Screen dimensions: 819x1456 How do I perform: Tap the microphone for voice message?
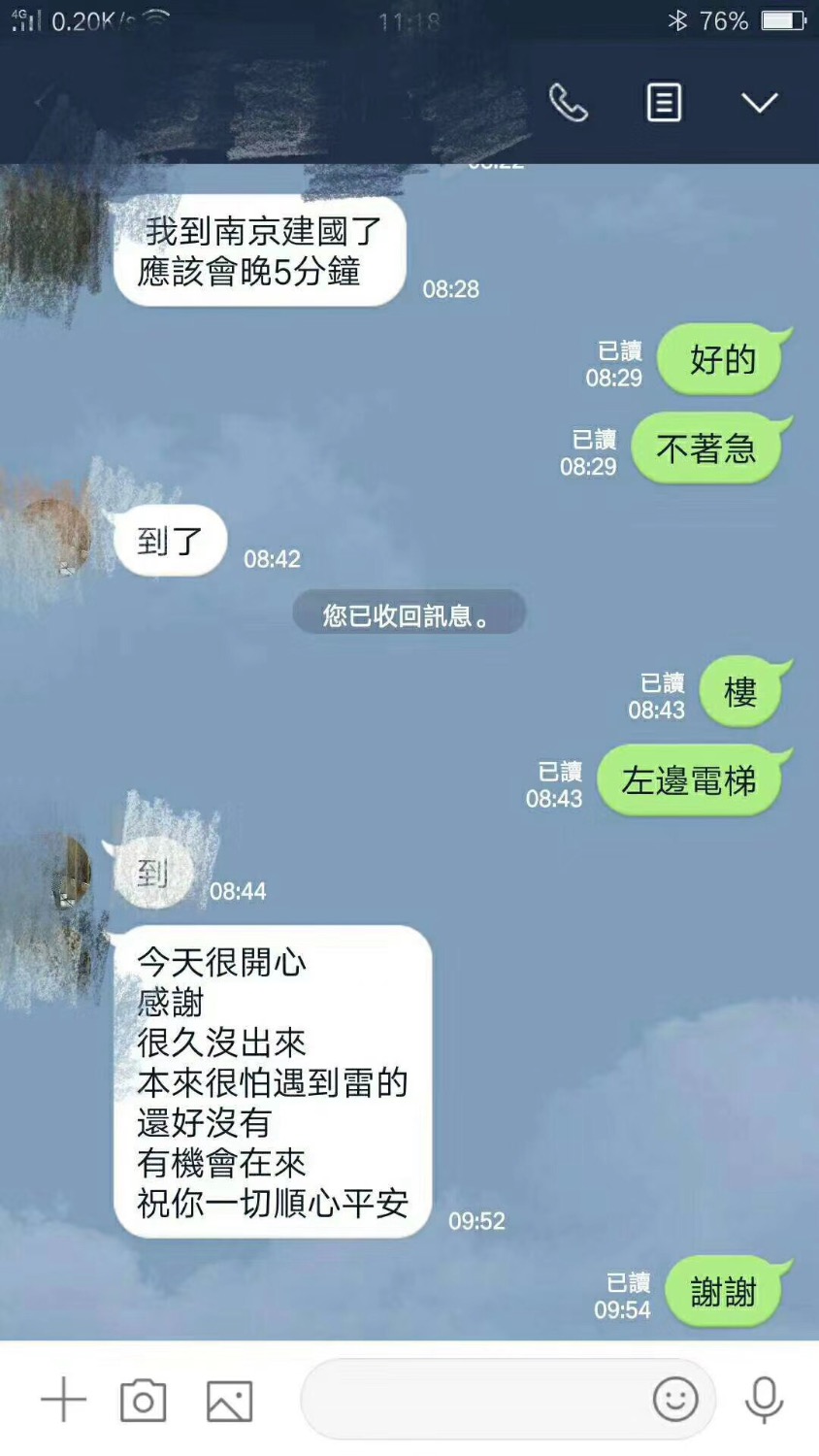764,1400
